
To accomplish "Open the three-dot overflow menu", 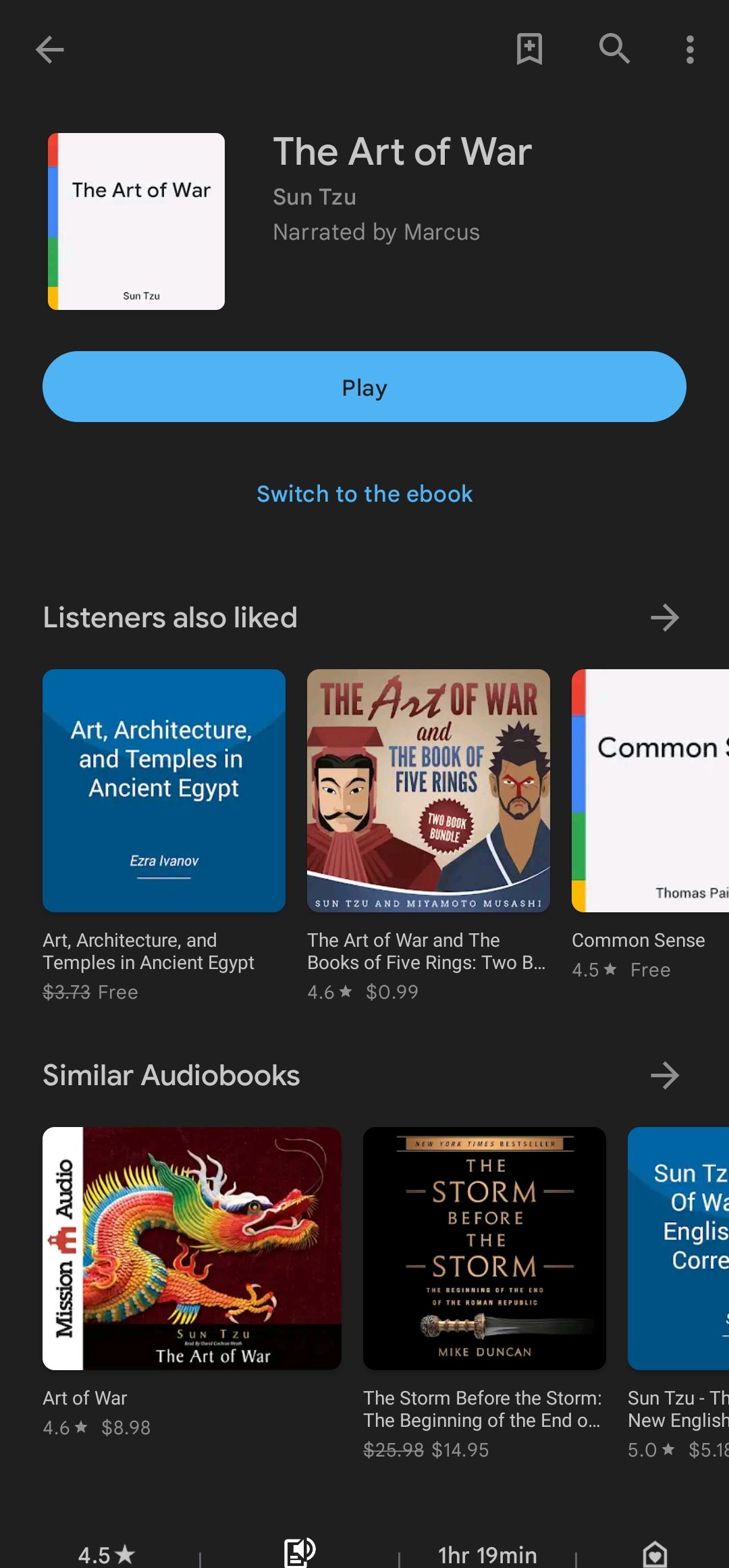I will click(x=690, y=49).
